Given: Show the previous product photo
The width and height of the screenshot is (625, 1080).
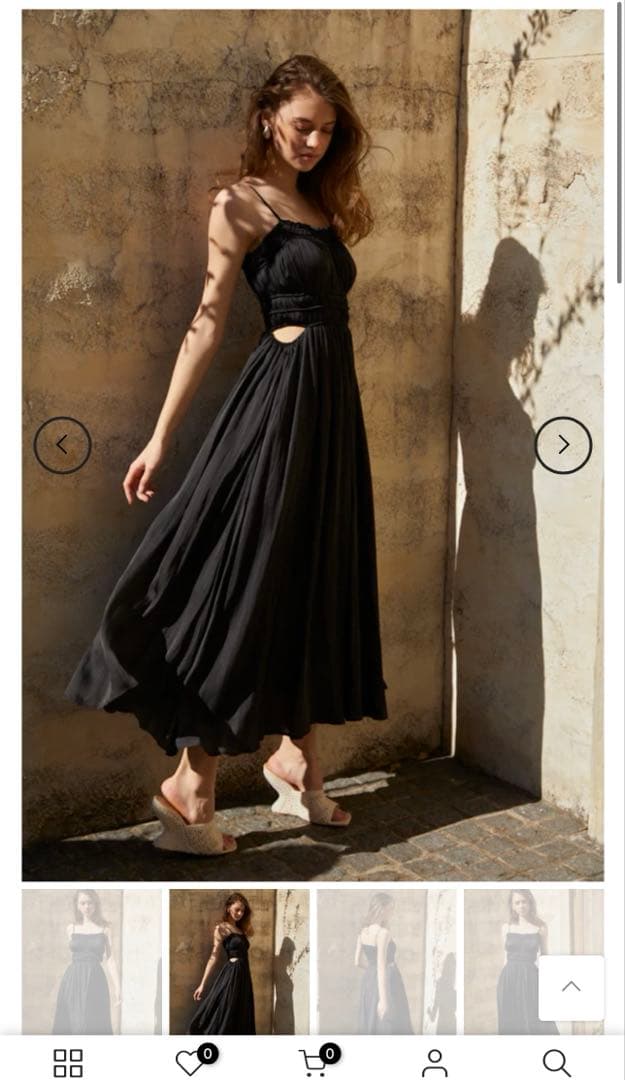Looking at the screenshot, I should pos(62,445).
